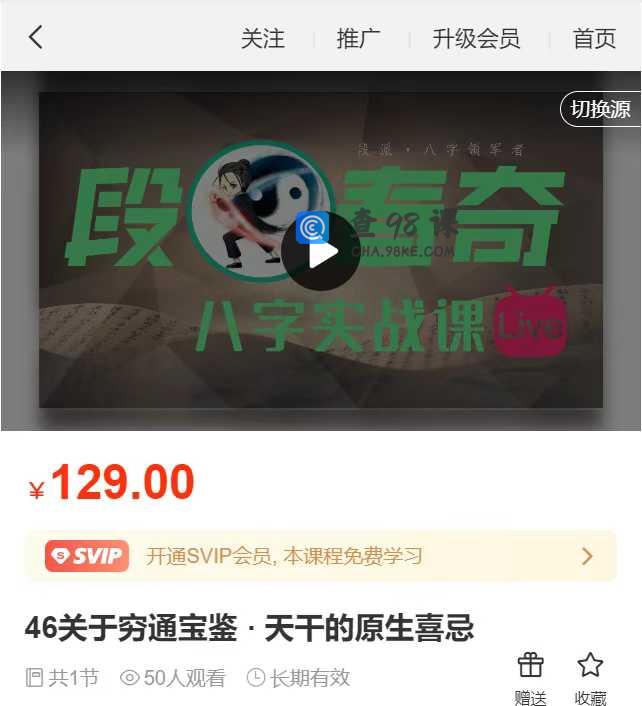Screen dimensions: 642x706
Task: Go to 首页 home page
Action: (x=594, y=39)
